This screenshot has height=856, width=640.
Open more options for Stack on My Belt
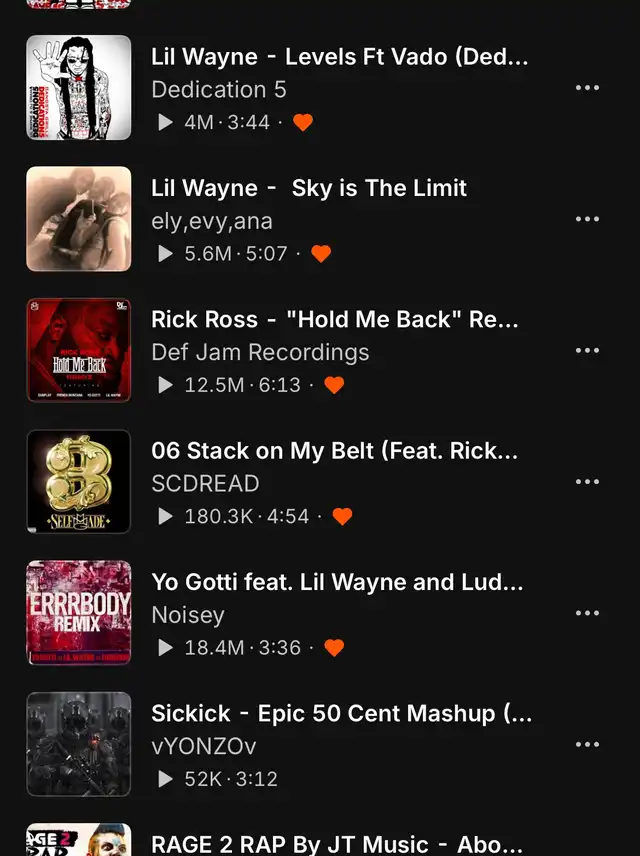(587, 481)
